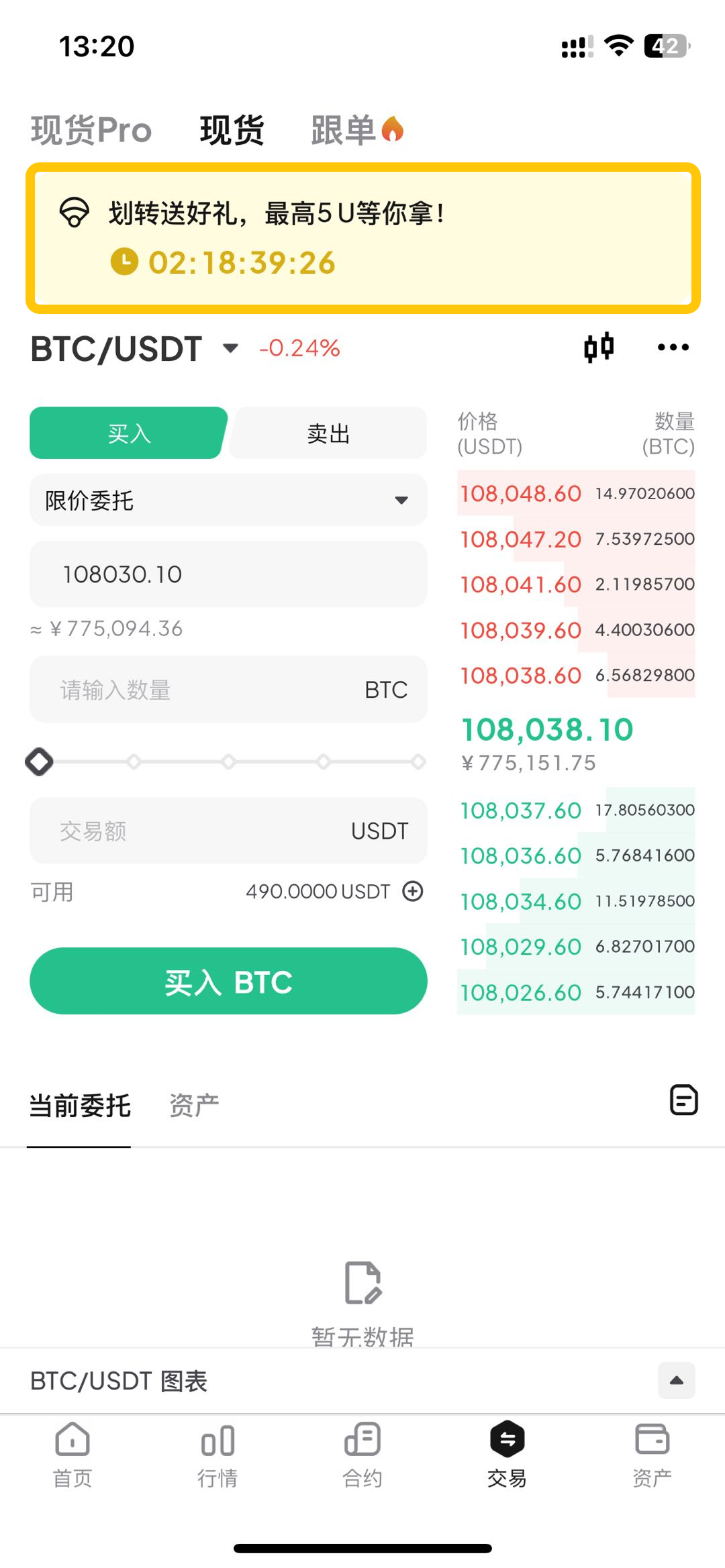Tap the 交易额 USDT field
The height and width of the screenshot is (1568, 725).
(228, 831)
